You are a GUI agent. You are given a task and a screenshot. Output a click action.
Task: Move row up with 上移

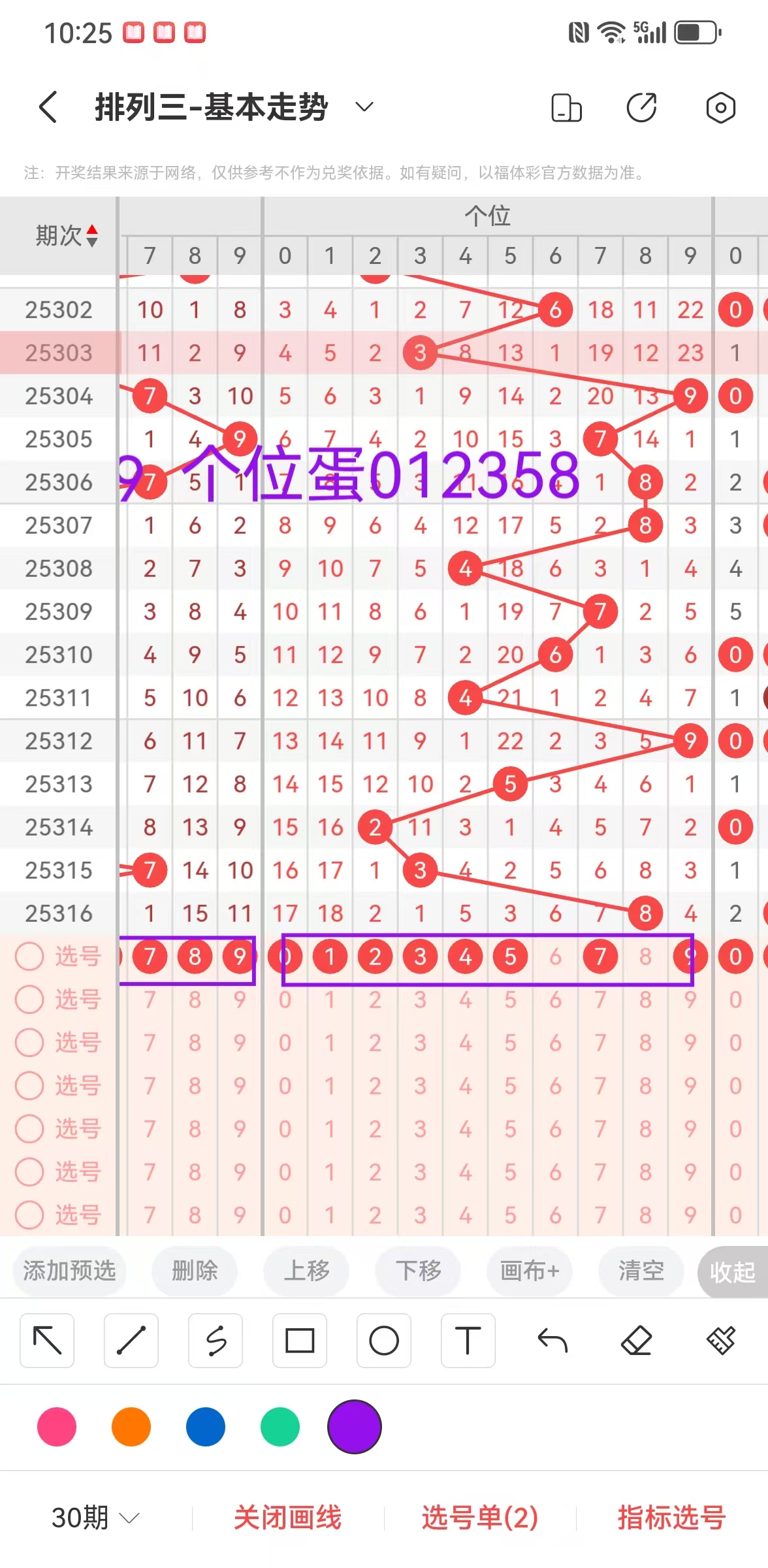click(306, 1271)
